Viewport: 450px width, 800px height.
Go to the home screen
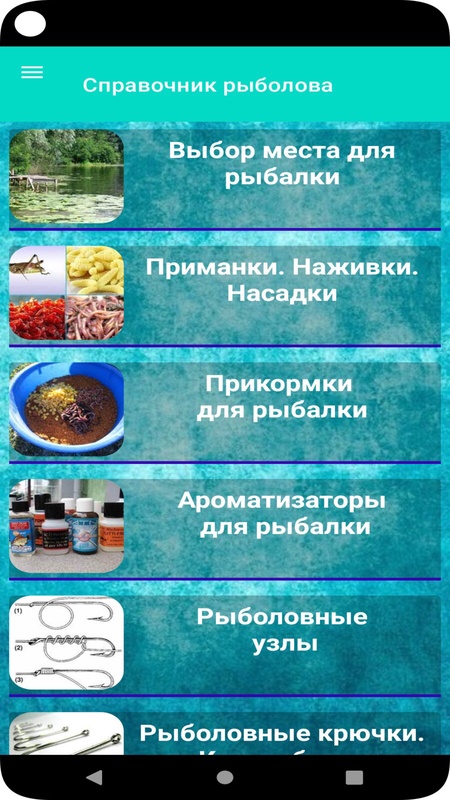click(225, 777)
